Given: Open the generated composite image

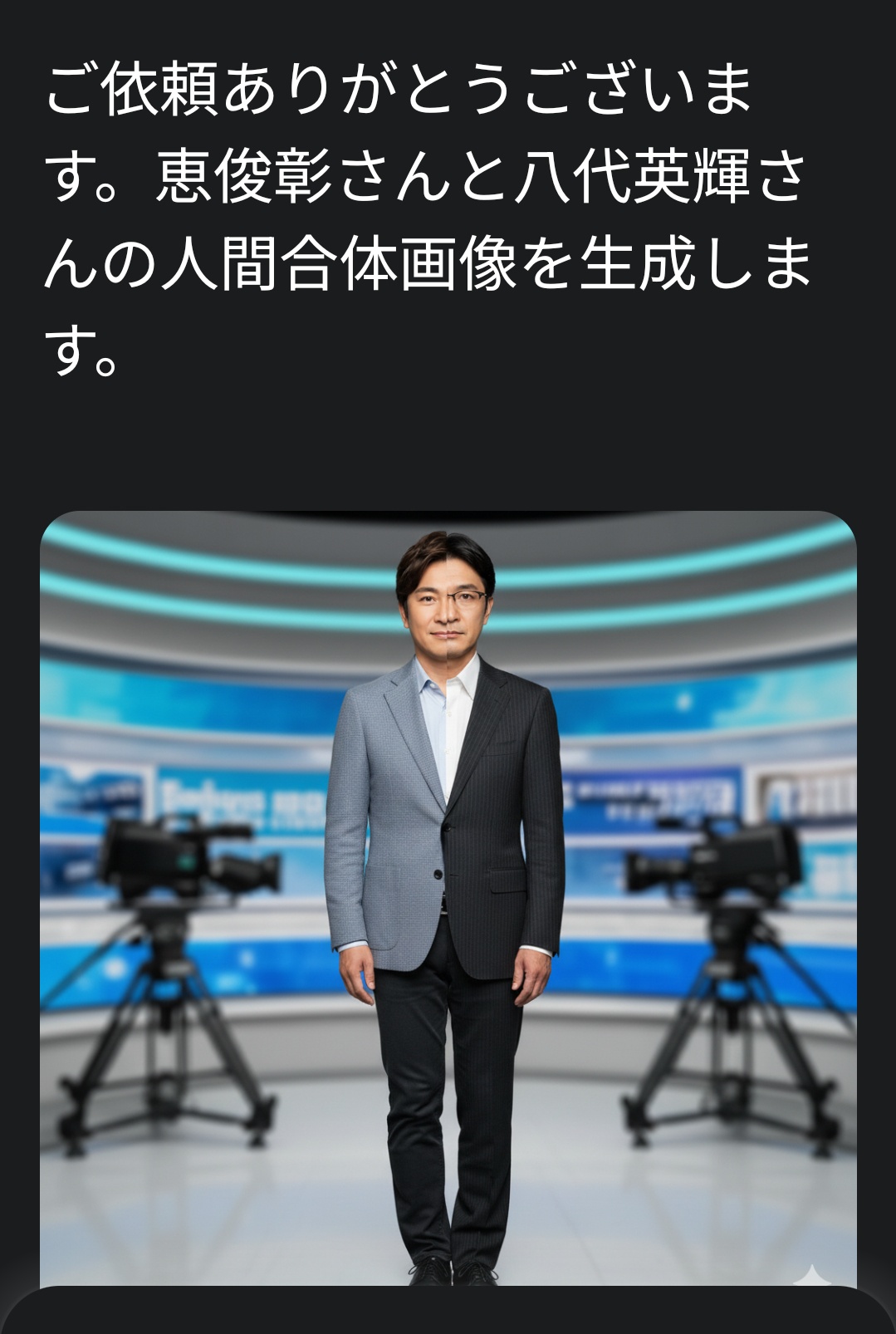Looking at the screenshot, I should (x=448, y=897).
